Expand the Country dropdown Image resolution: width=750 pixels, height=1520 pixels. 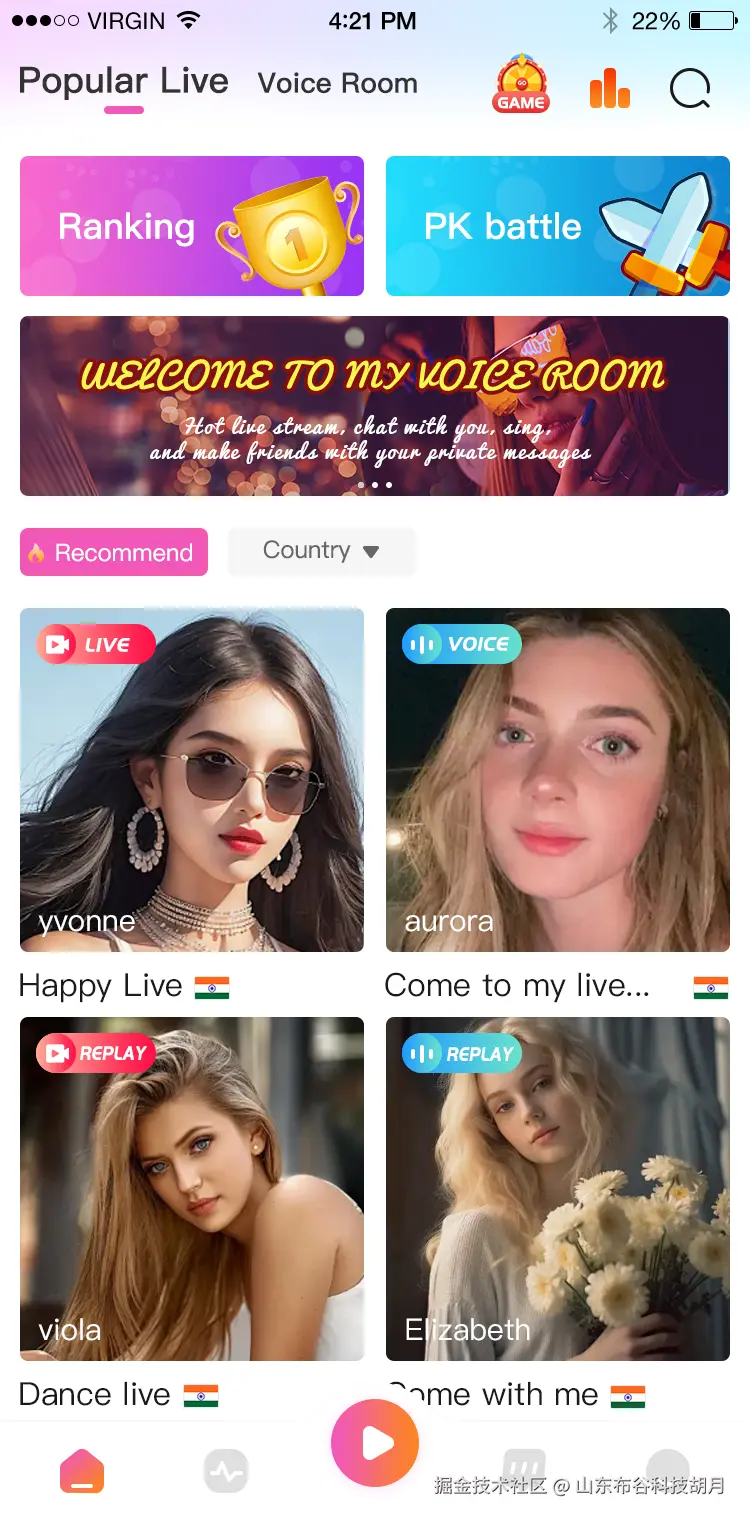[x=321, y=551]
